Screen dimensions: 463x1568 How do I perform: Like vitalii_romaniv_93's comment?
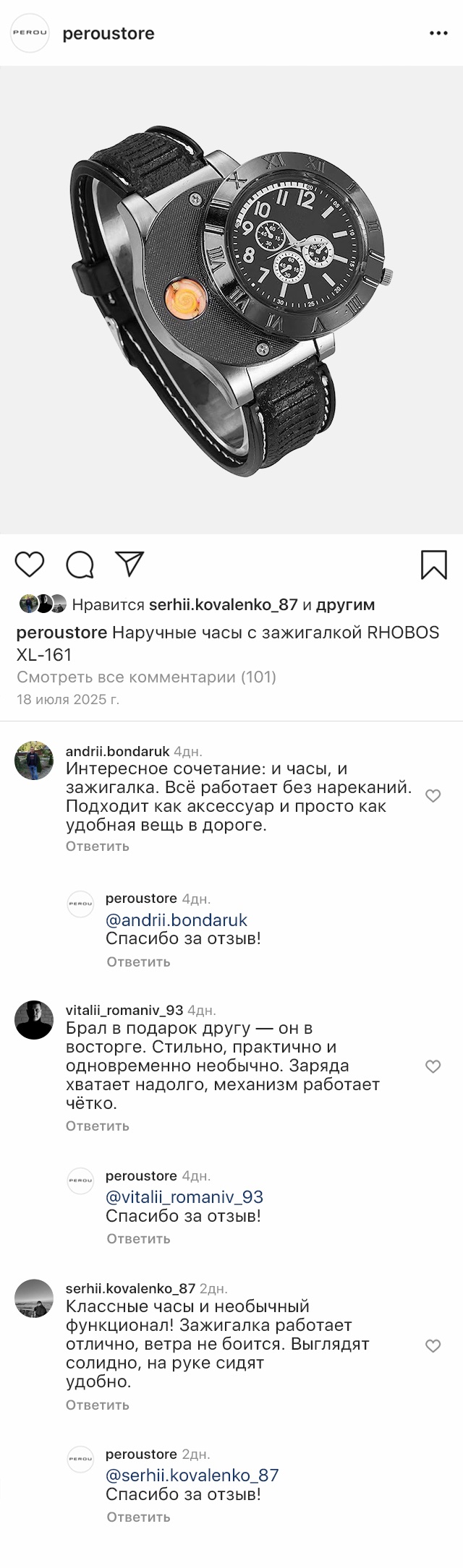click(433, 1066)
